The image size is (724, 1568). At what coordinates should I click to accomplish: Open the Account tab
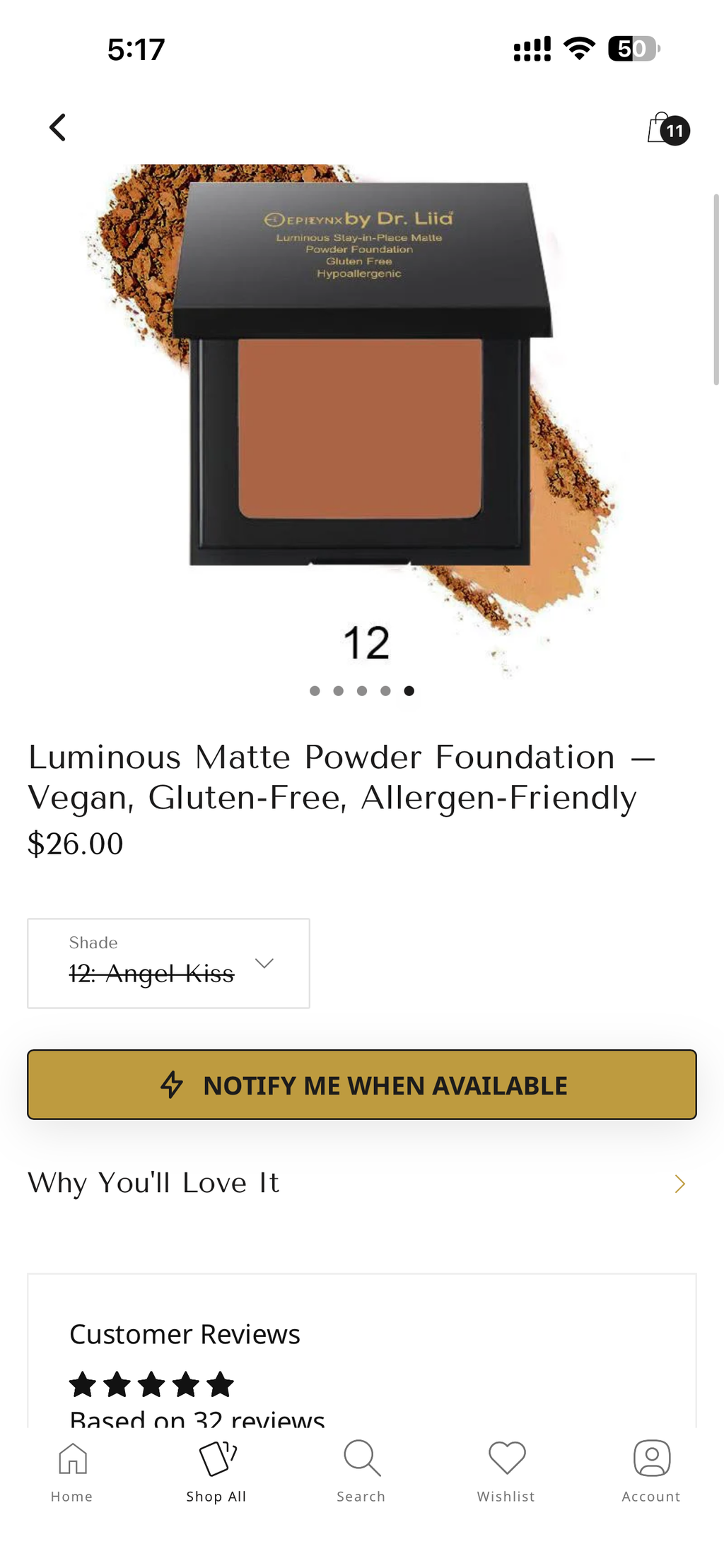click(x=651, y=1472)
